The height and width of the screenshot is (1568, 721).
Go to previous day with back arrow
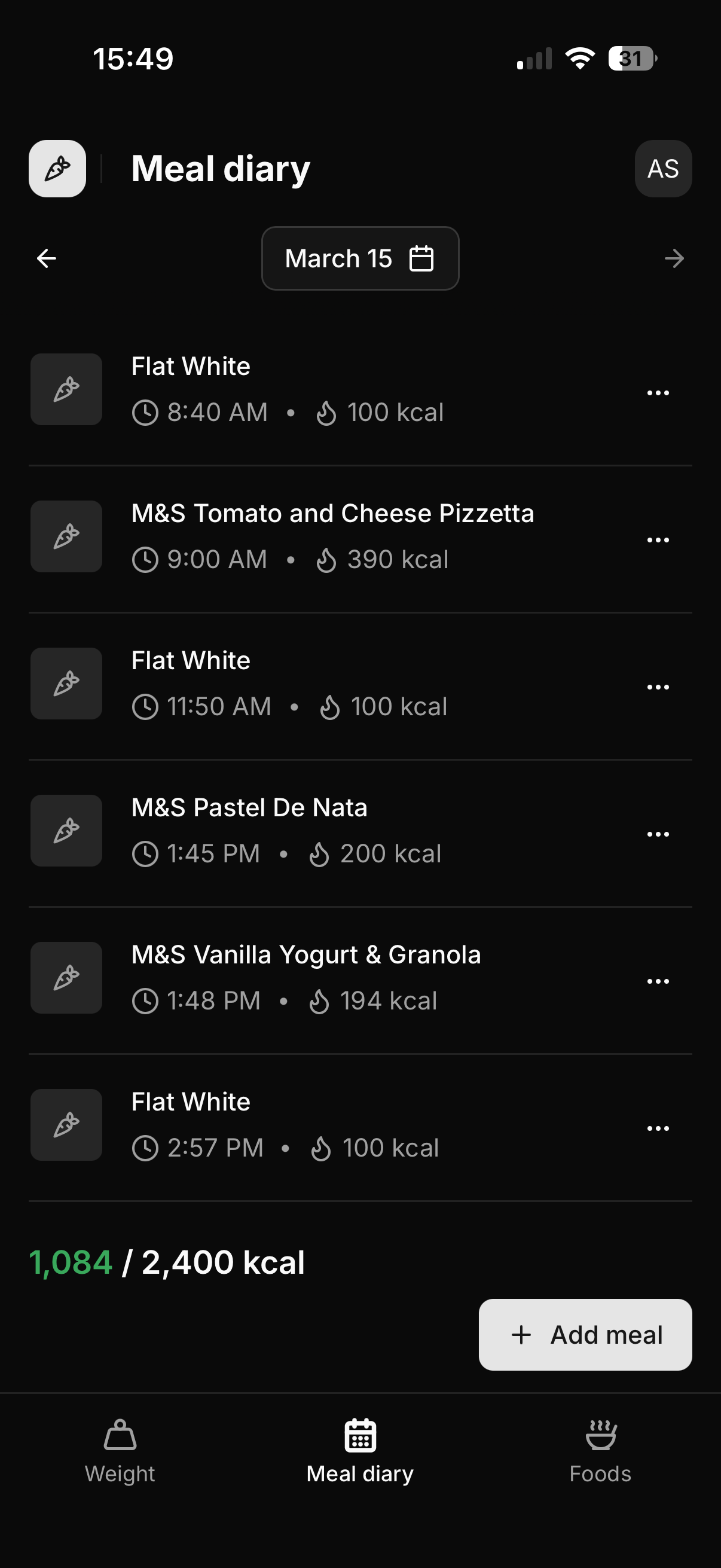click(x=46, y=258)
